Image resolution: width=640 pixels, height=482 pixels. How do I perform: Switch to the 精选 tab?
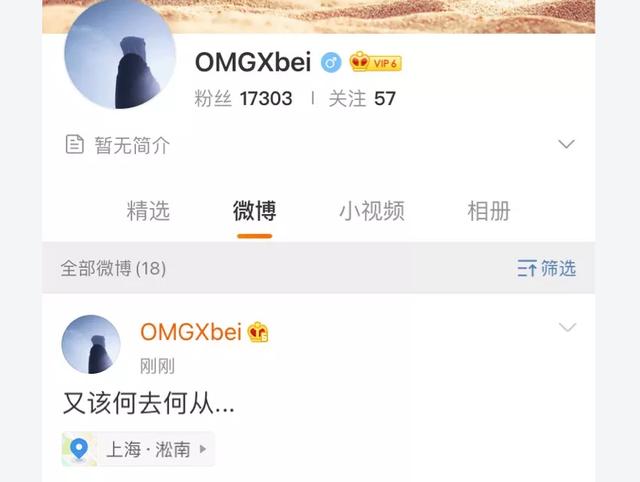click(x=148, y=211)
